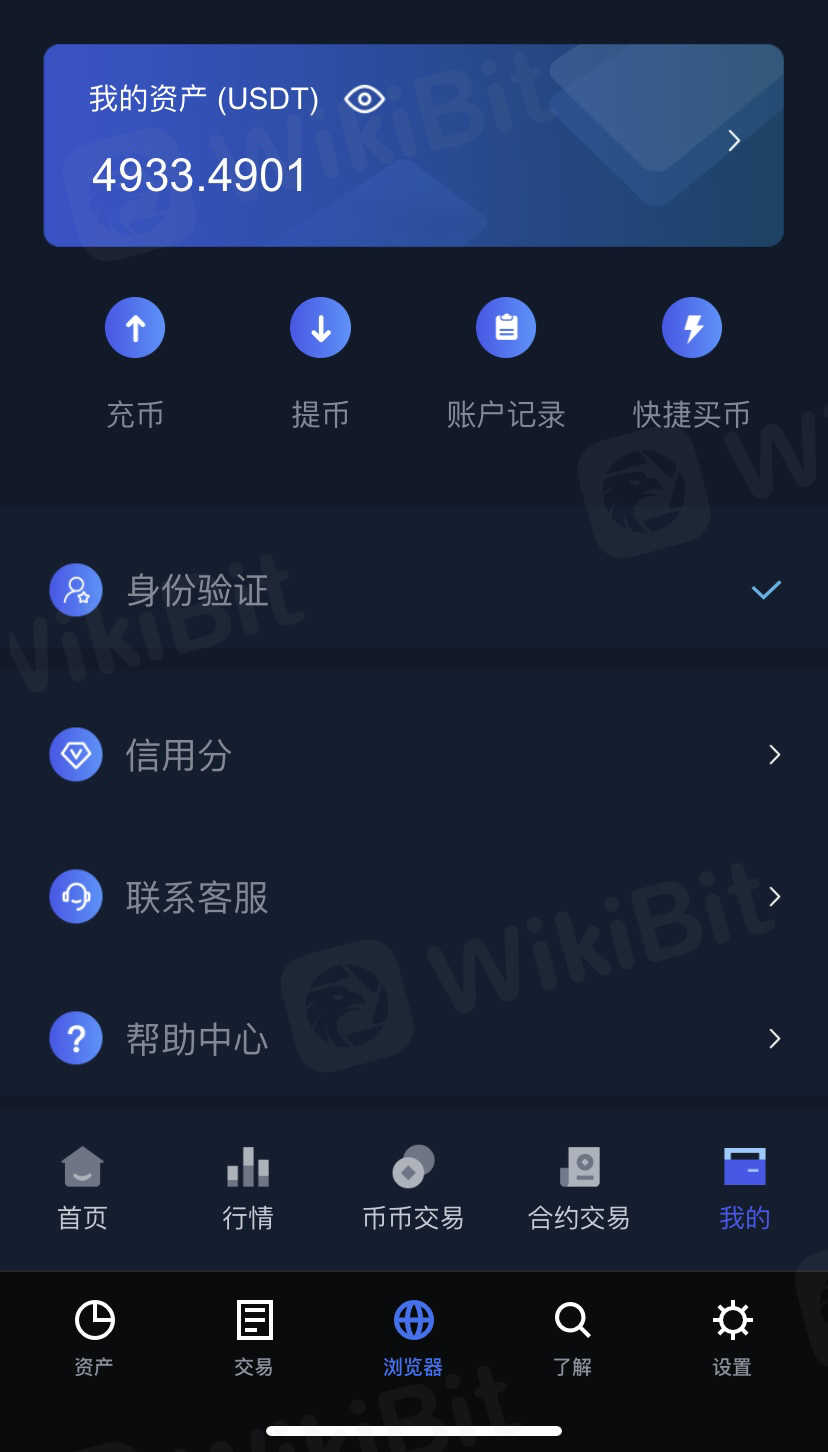
Task: Toggle asset balance visibility eye icon
Action: click(364, 99)
